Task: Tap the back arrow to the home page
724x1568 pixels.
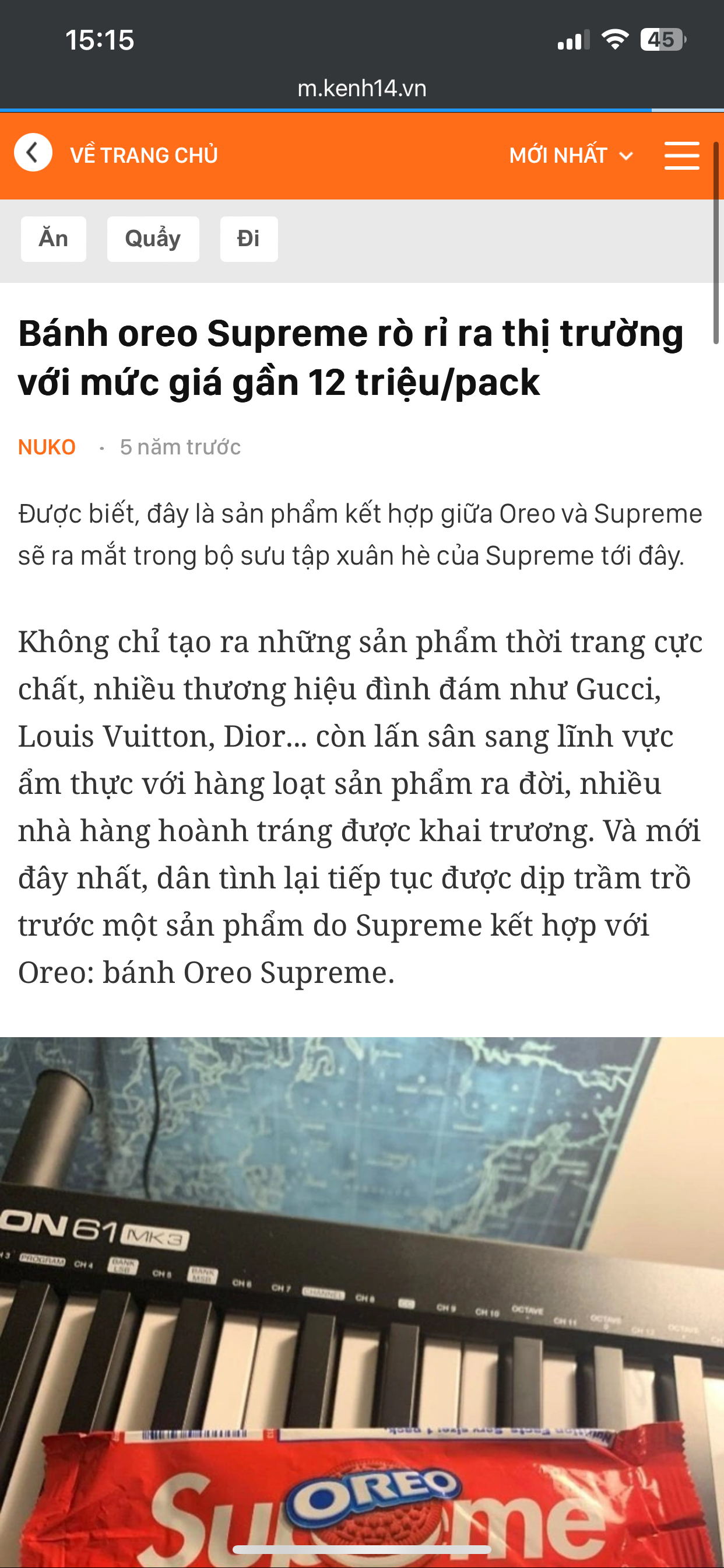Action: tap(33, 153)
